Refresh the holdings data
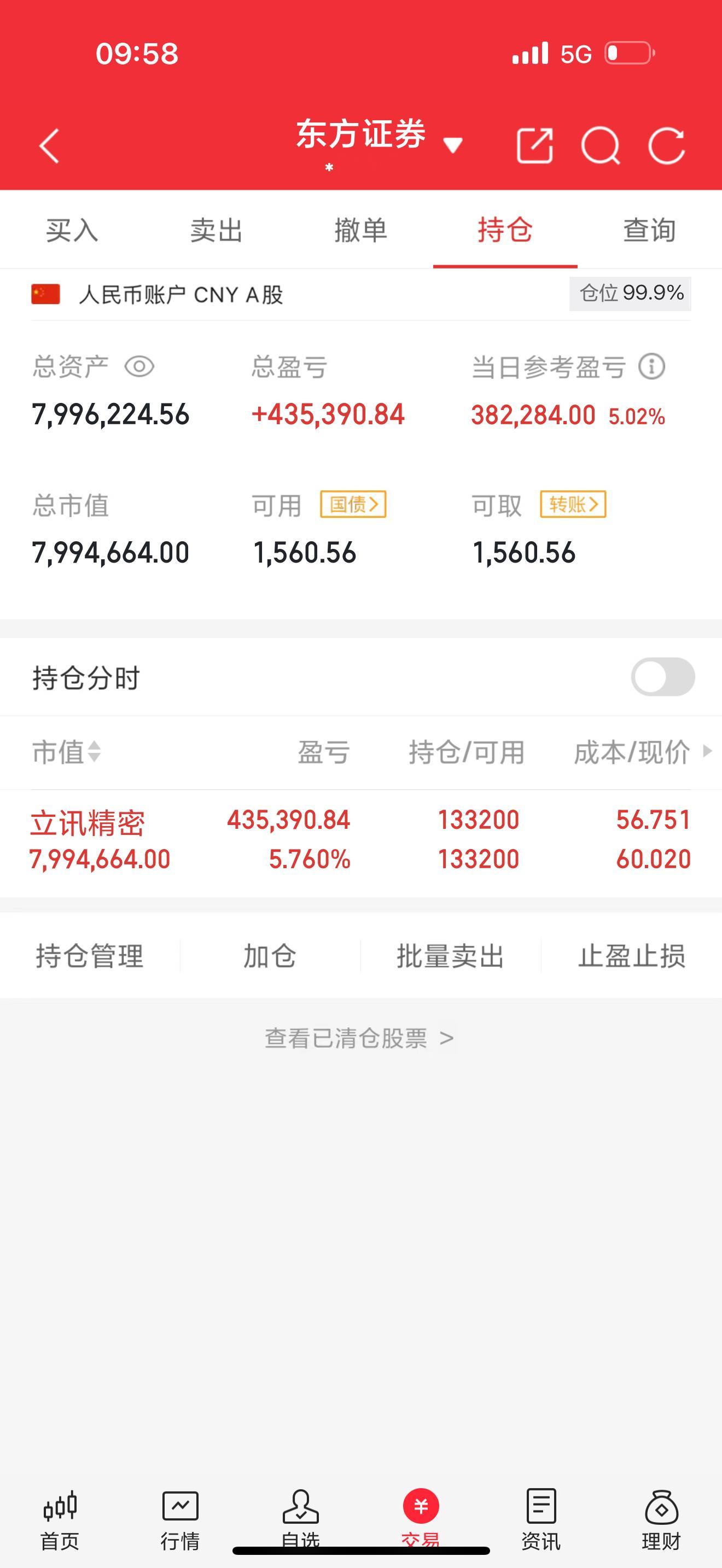Screen dimensions: 722x1568 [667, 146]
